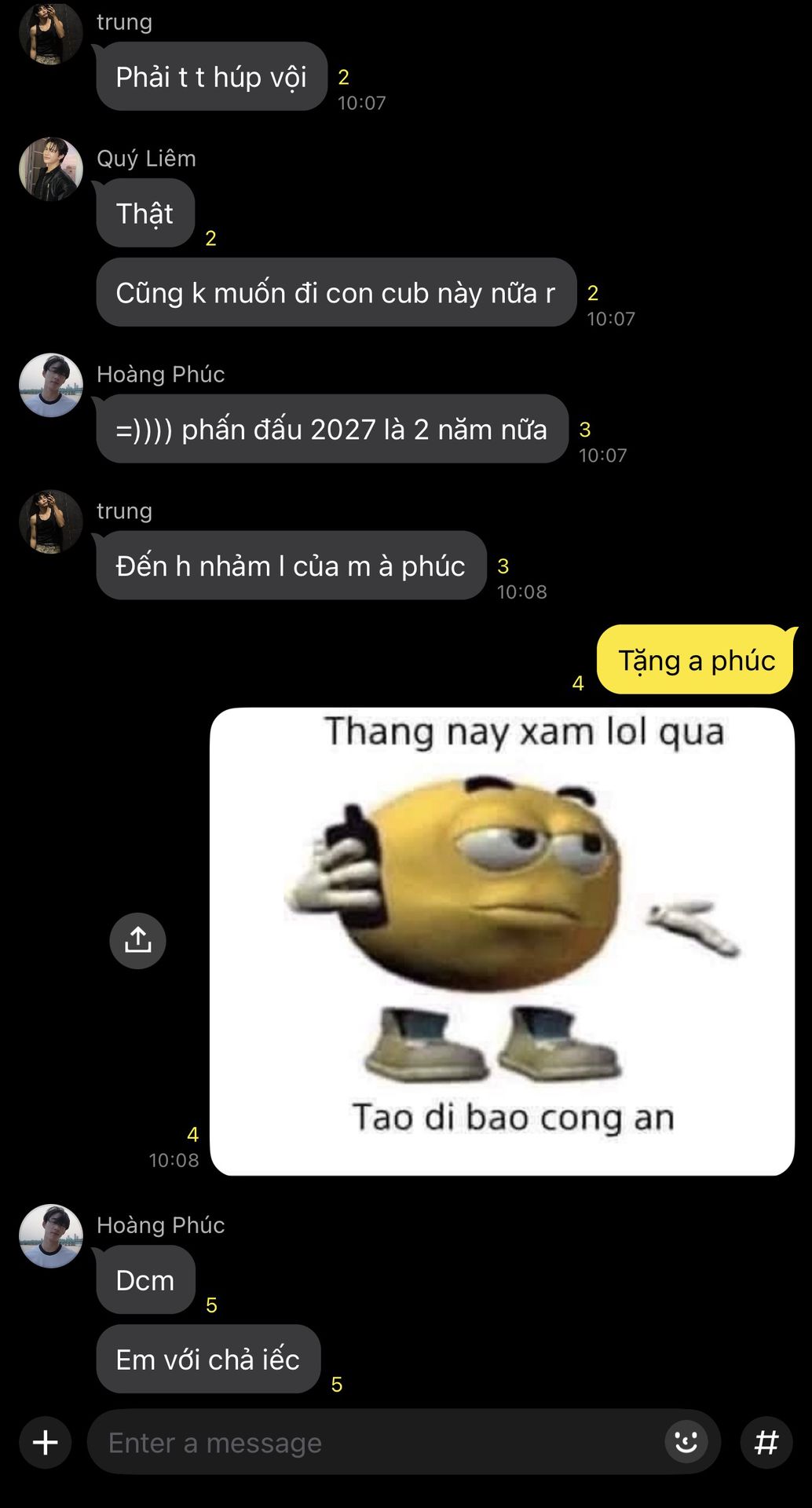The height and width of the screenshot is (1508, 812).
Task: Open the emoji sticker picker
Action: pos(686,1442)
